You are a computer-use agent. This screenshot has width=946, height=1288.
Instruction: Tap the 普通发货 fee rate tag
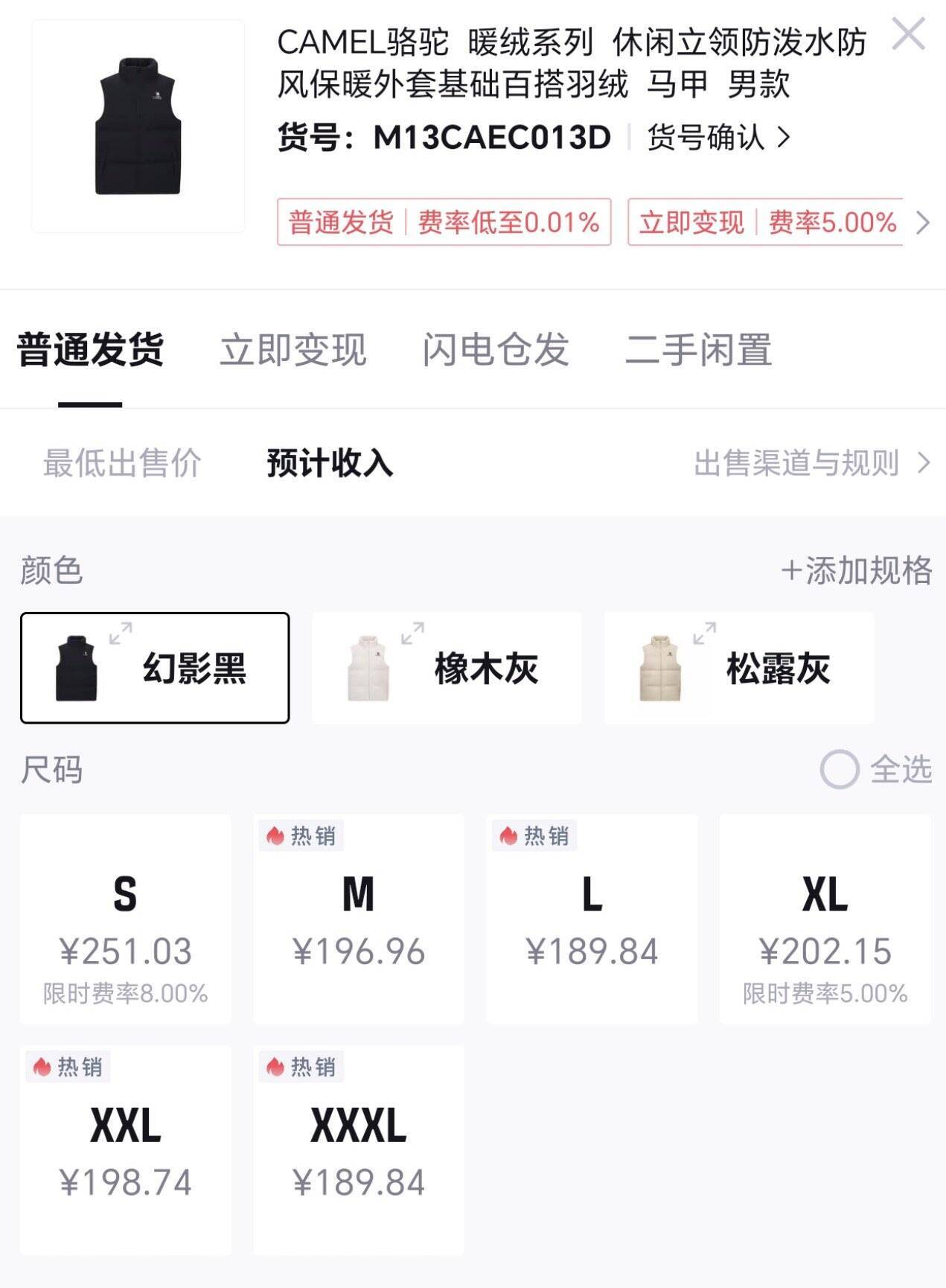coord(444,222)
